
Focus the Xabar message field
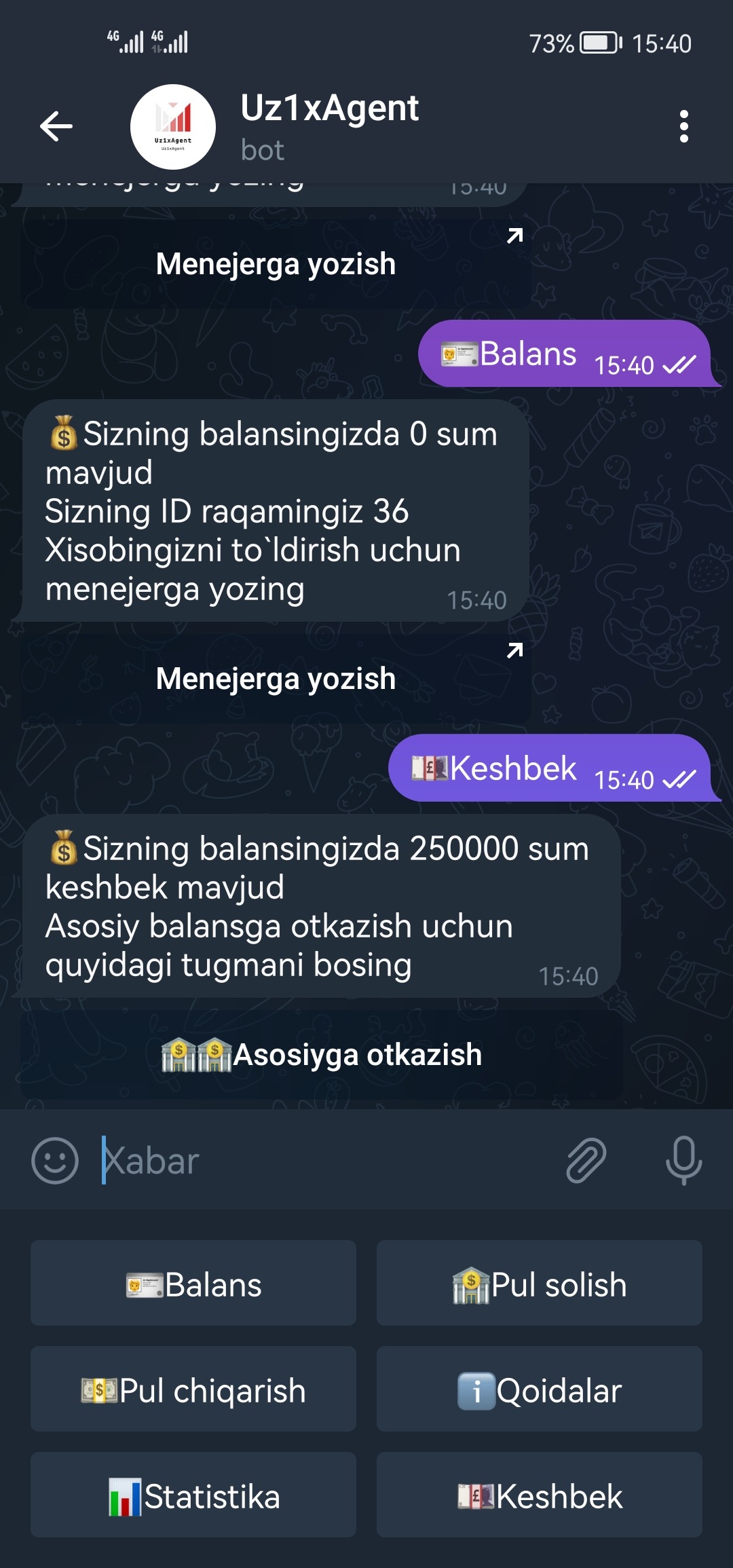point(326,1161)
